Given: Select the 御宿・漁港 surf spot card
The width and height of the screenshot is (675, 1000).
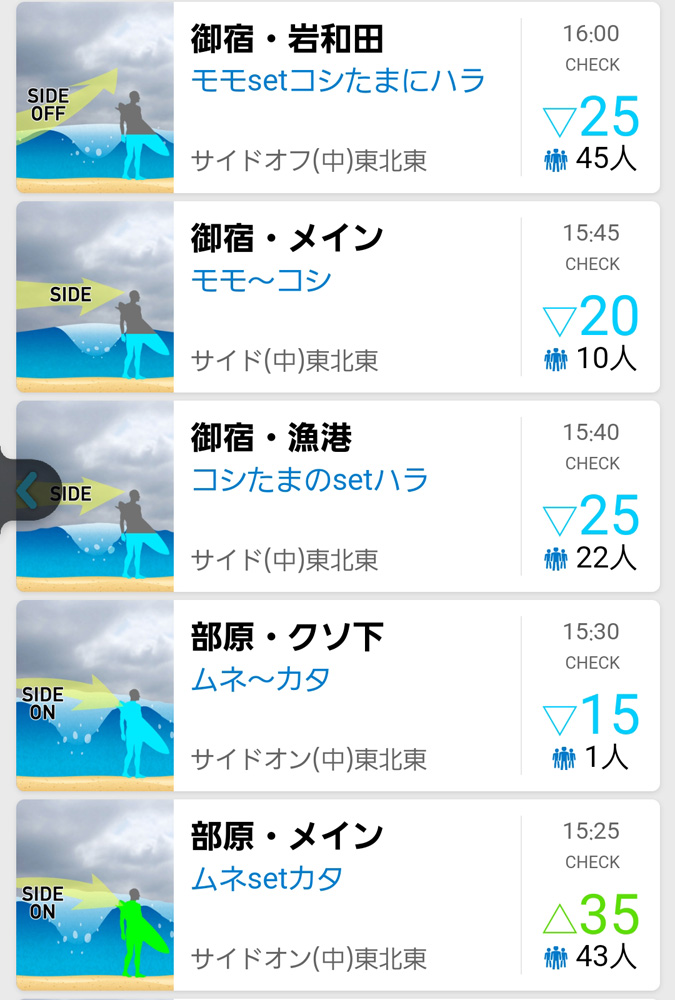Looking at the screenshot, I should [x=337, y=496].
